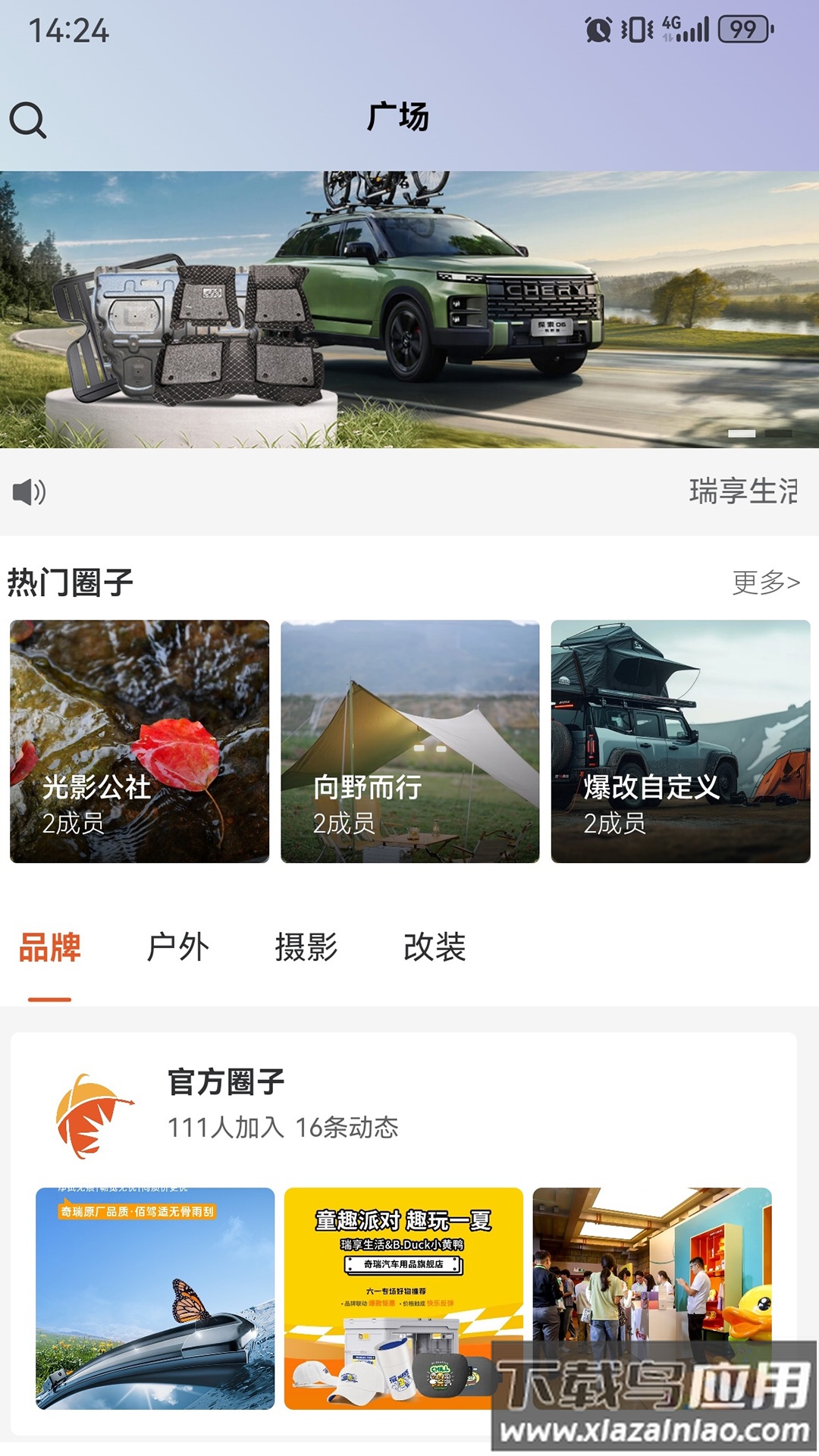Select the active carousel indicator bar
Image resolution: width=819 pixels, height=1456 pixels.
click(741, 435)
